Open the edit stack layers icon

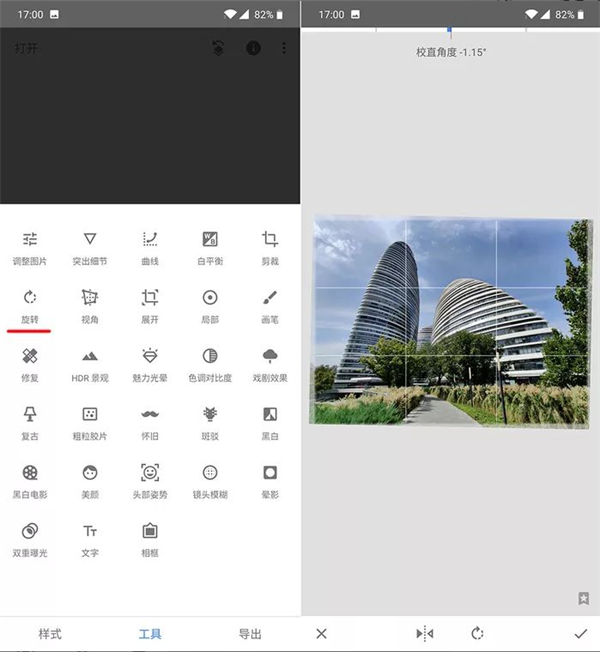219,48
